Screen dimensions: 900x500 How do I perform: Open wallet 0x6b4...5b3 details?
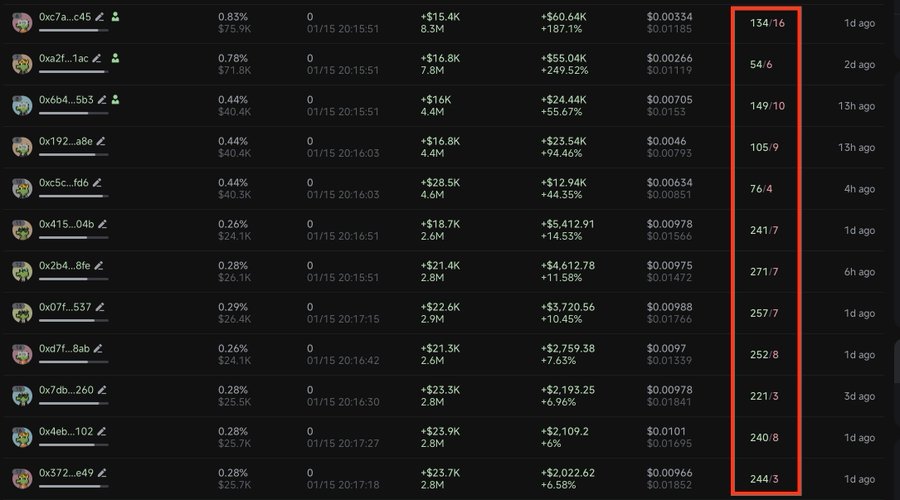(x=66, y=100)
